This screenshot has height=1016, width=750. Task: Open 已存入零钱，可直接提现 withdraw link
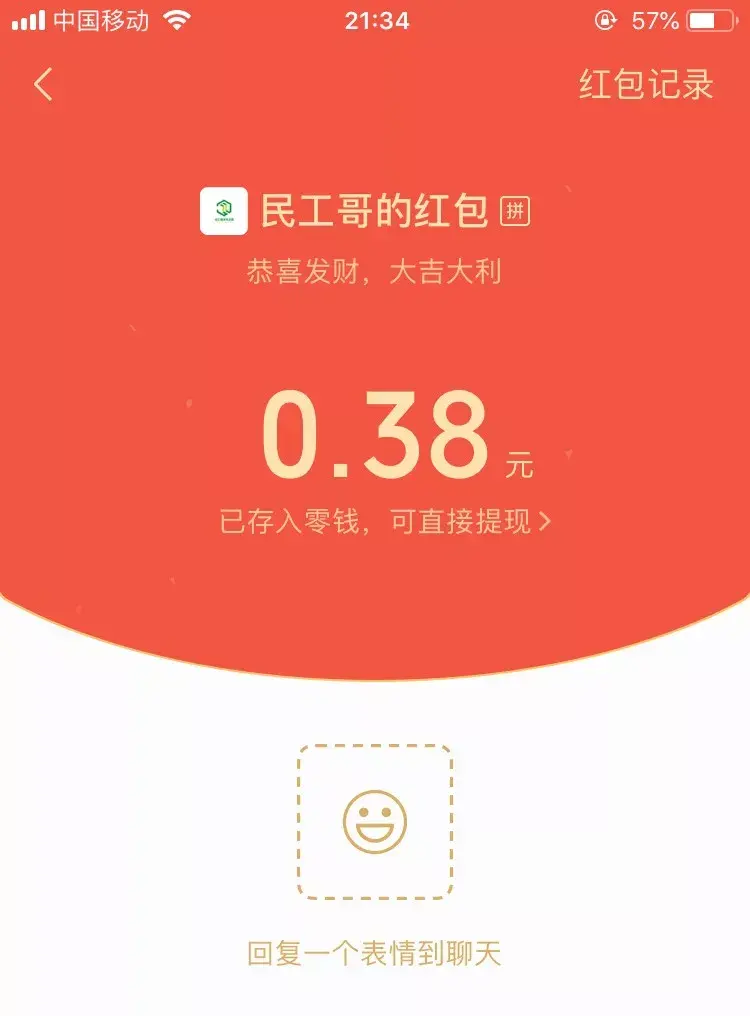(385, 521)
